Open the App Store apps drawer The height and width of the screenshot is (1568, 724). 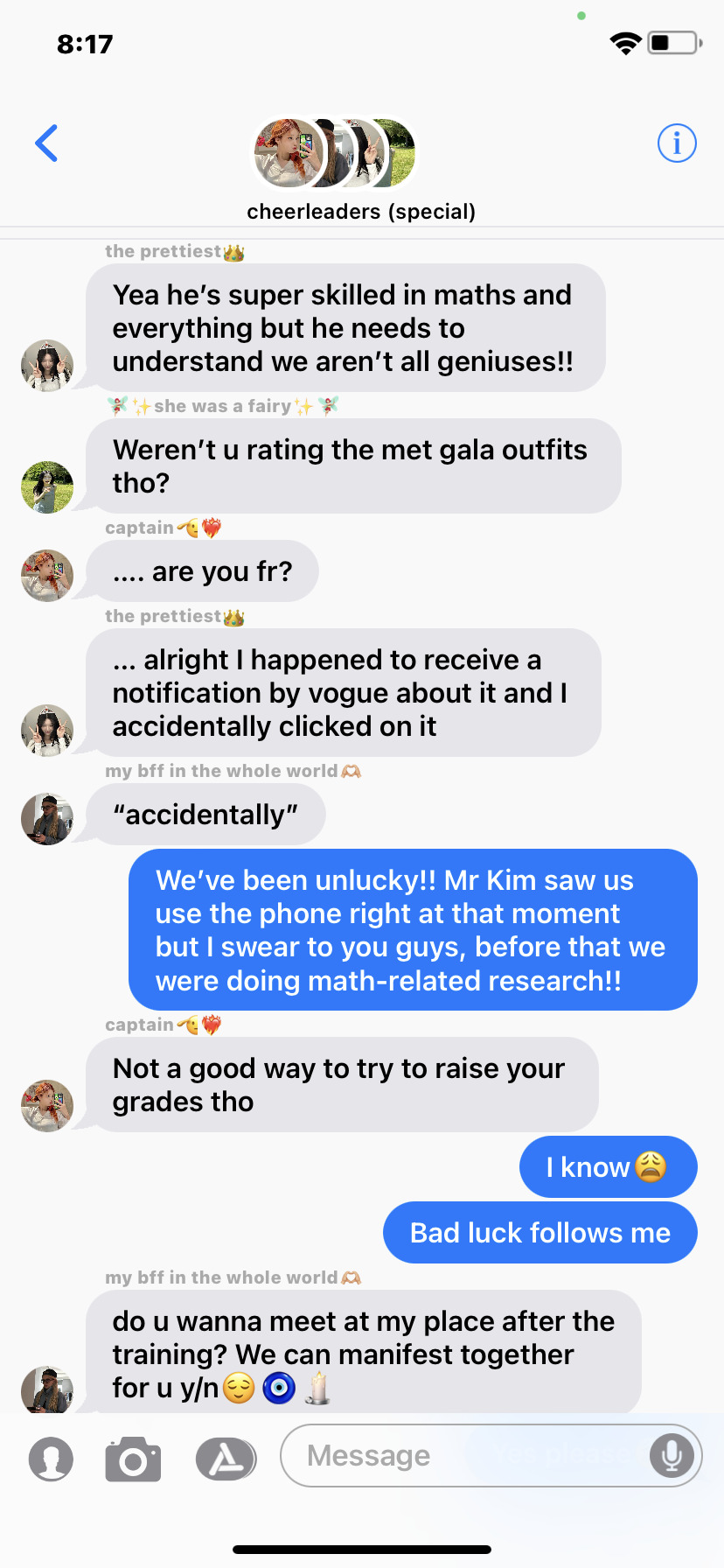(226, 1459)
